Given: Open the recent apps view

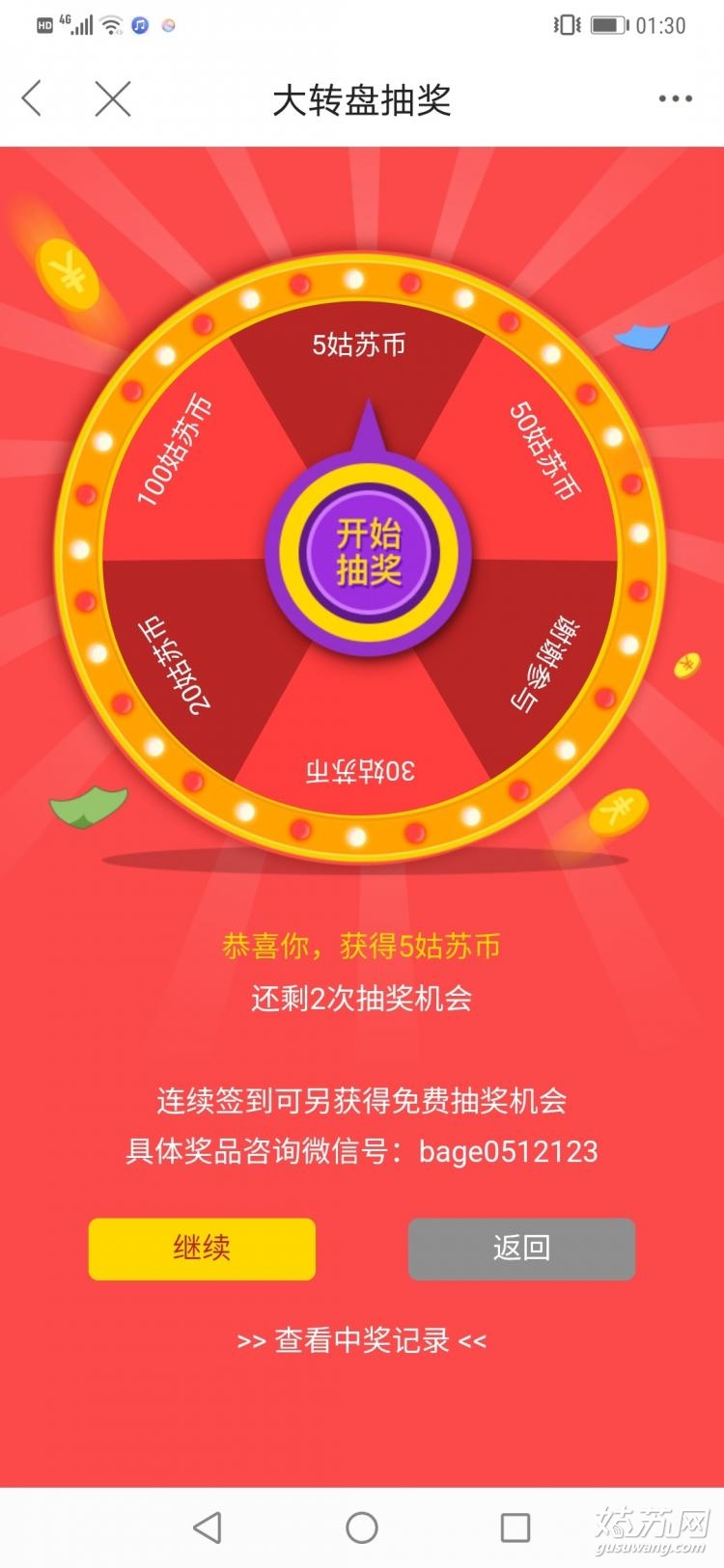Looking at the screenshot, I should coord(515,1527).
